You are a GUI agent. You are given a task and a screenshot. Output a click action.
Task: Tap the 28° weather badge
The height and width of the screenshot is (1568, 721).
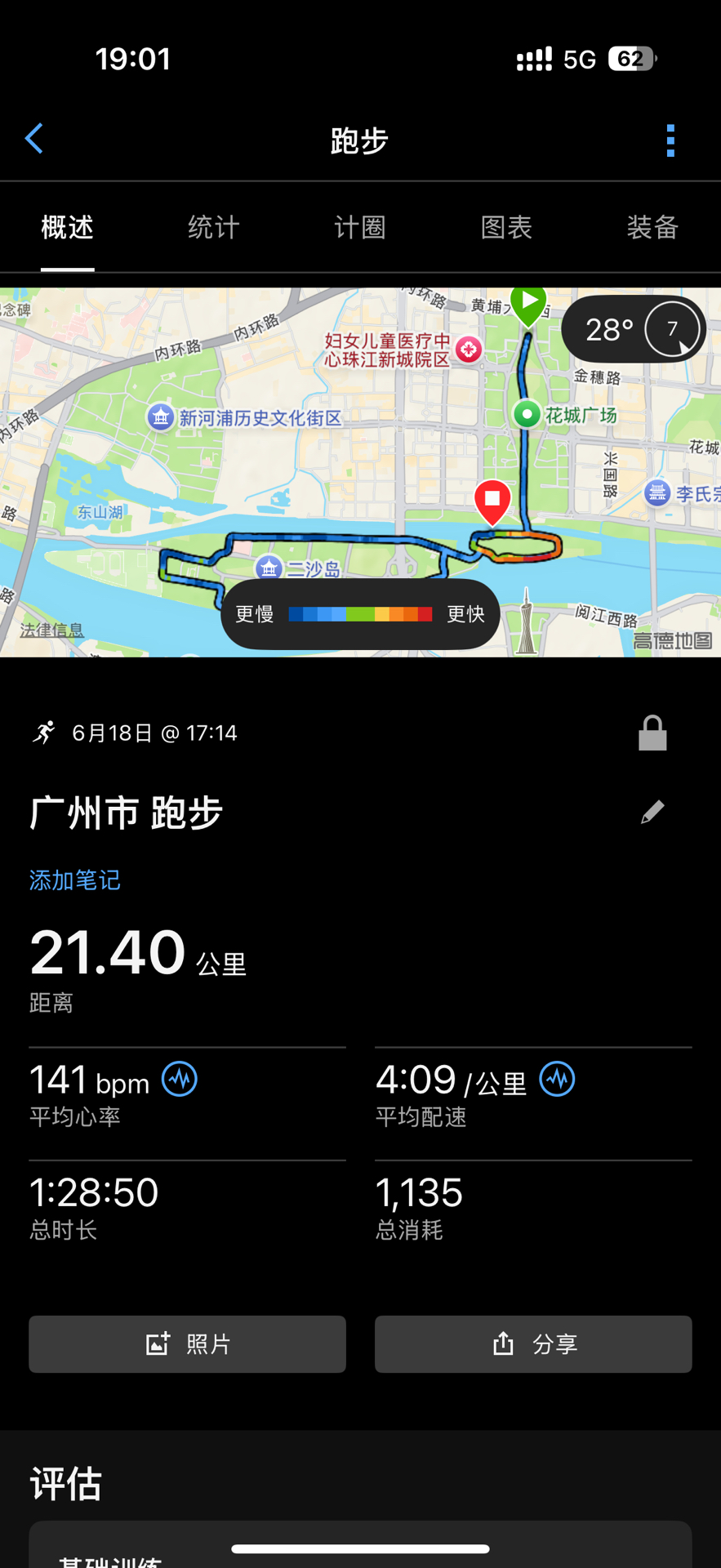(x=633, y=329)
